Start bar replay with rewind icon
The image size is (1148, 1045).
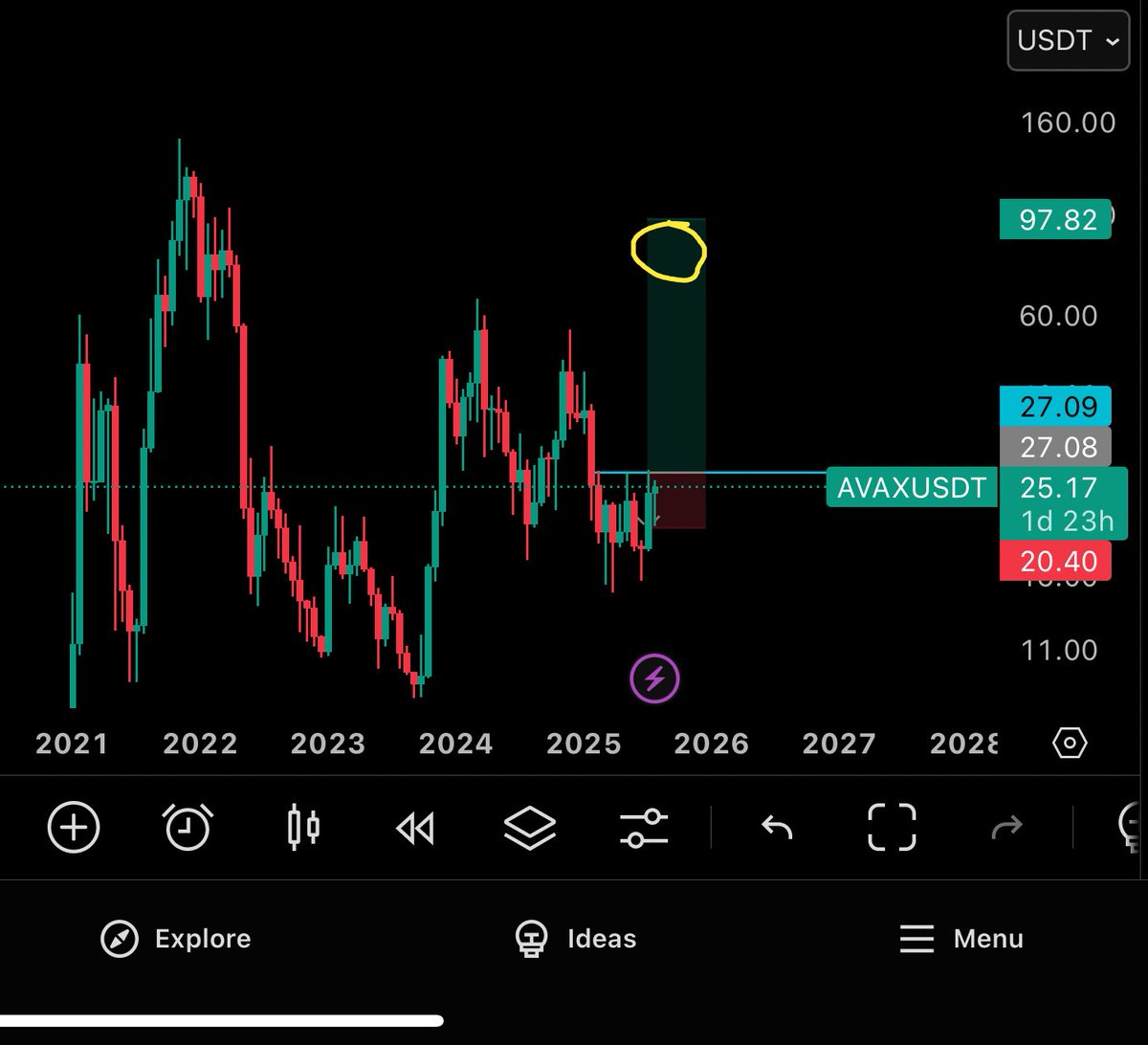(416, 828)
